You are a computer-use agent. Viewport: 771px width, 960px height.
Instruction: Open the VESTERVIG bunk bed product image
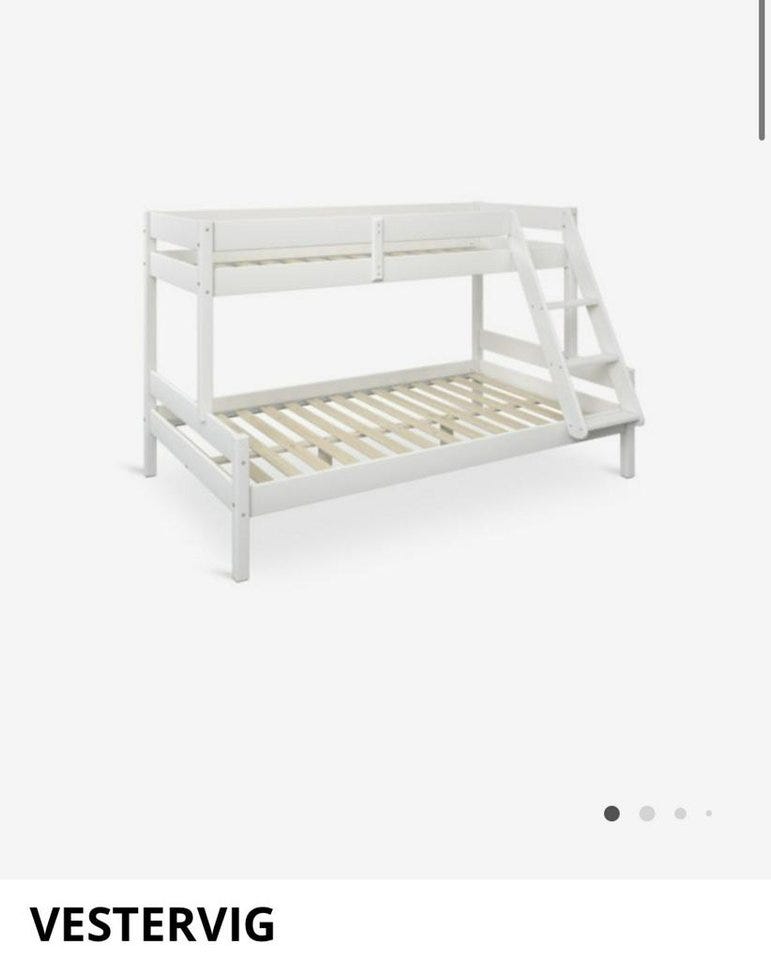390,390
